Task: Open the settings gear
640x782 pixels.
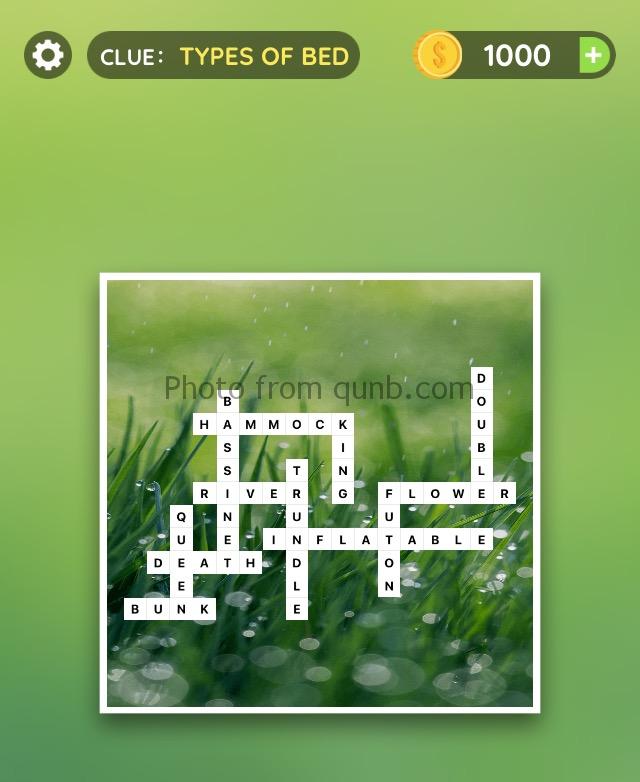Action: (47, 55)
